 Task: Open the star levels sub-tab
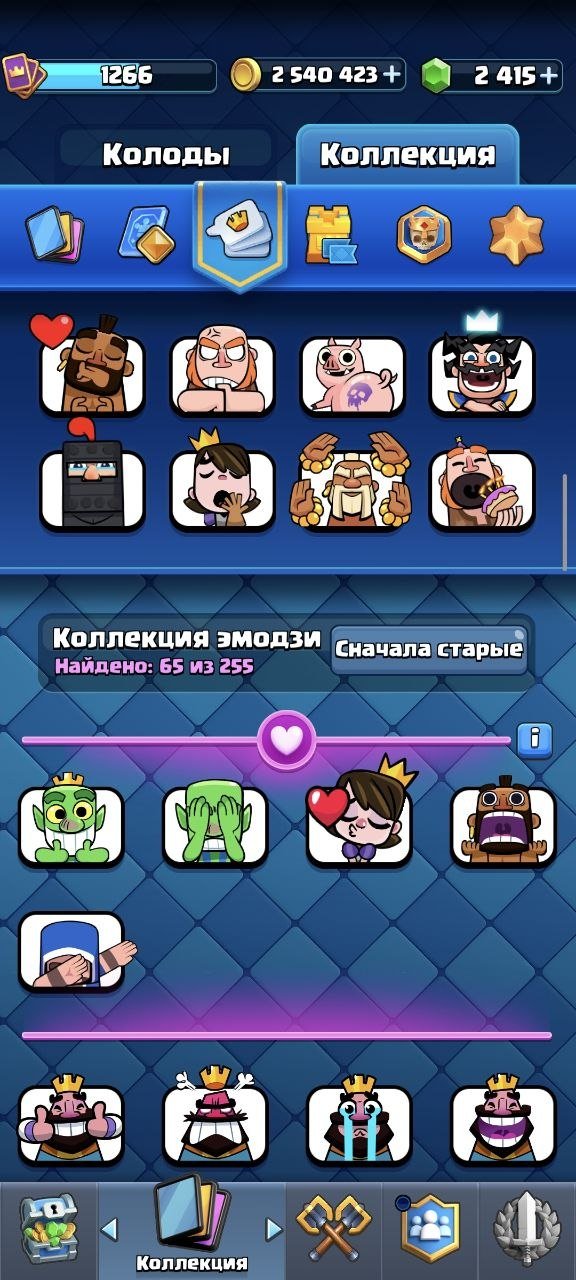[516, 235]
